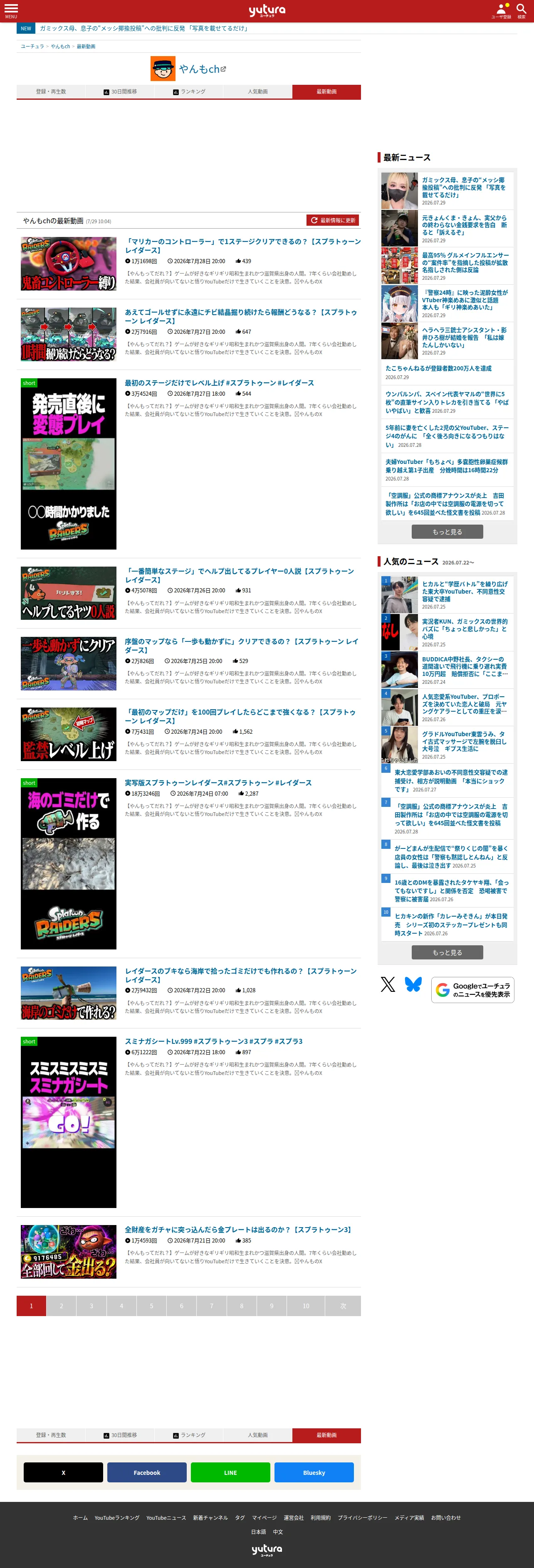Go to page 2 of the video list
534x1568 pixels.
(x=61, y=1306)
